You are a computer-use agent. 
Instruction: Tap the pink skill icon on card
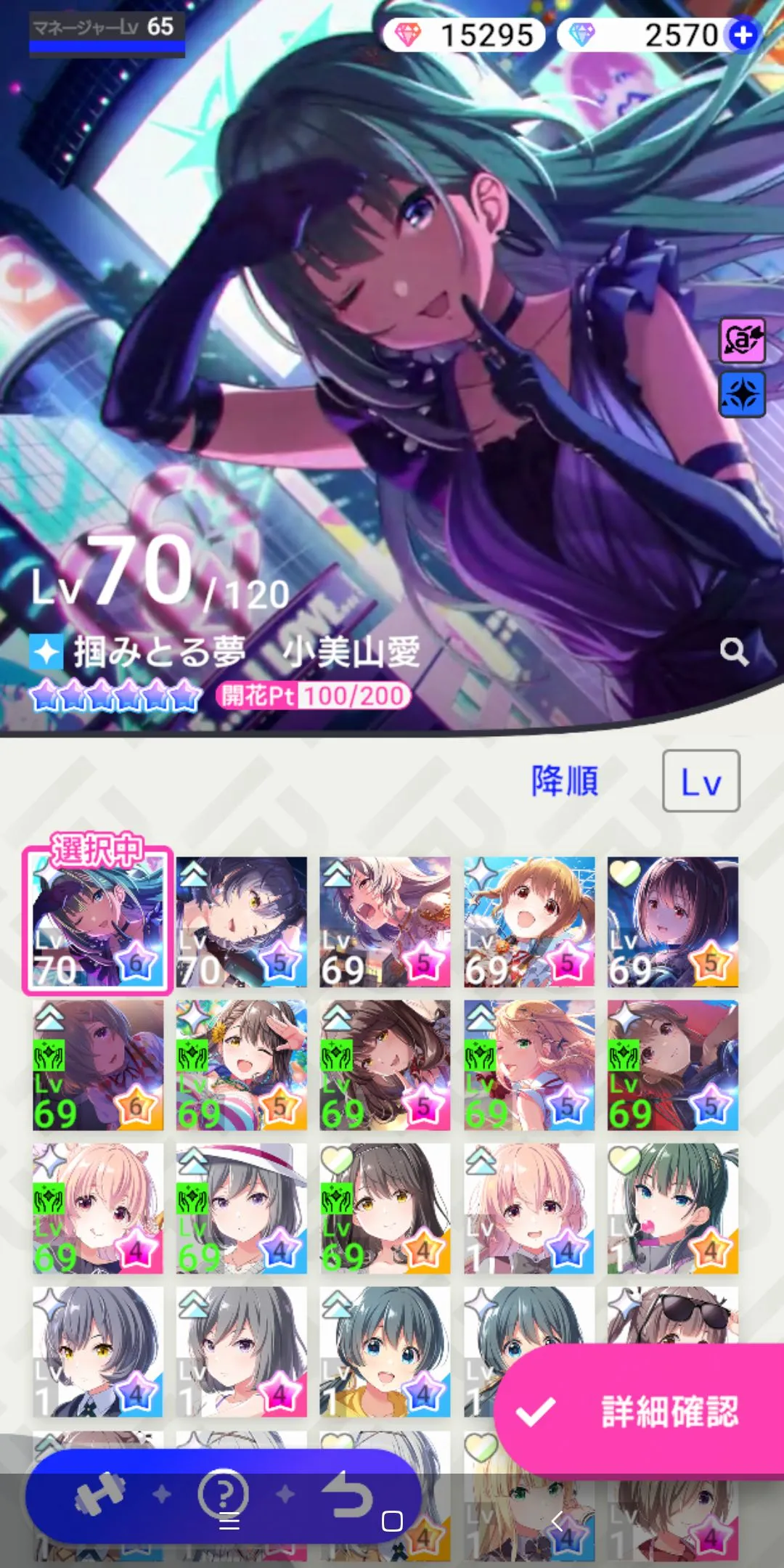click(x=742, y=339)
